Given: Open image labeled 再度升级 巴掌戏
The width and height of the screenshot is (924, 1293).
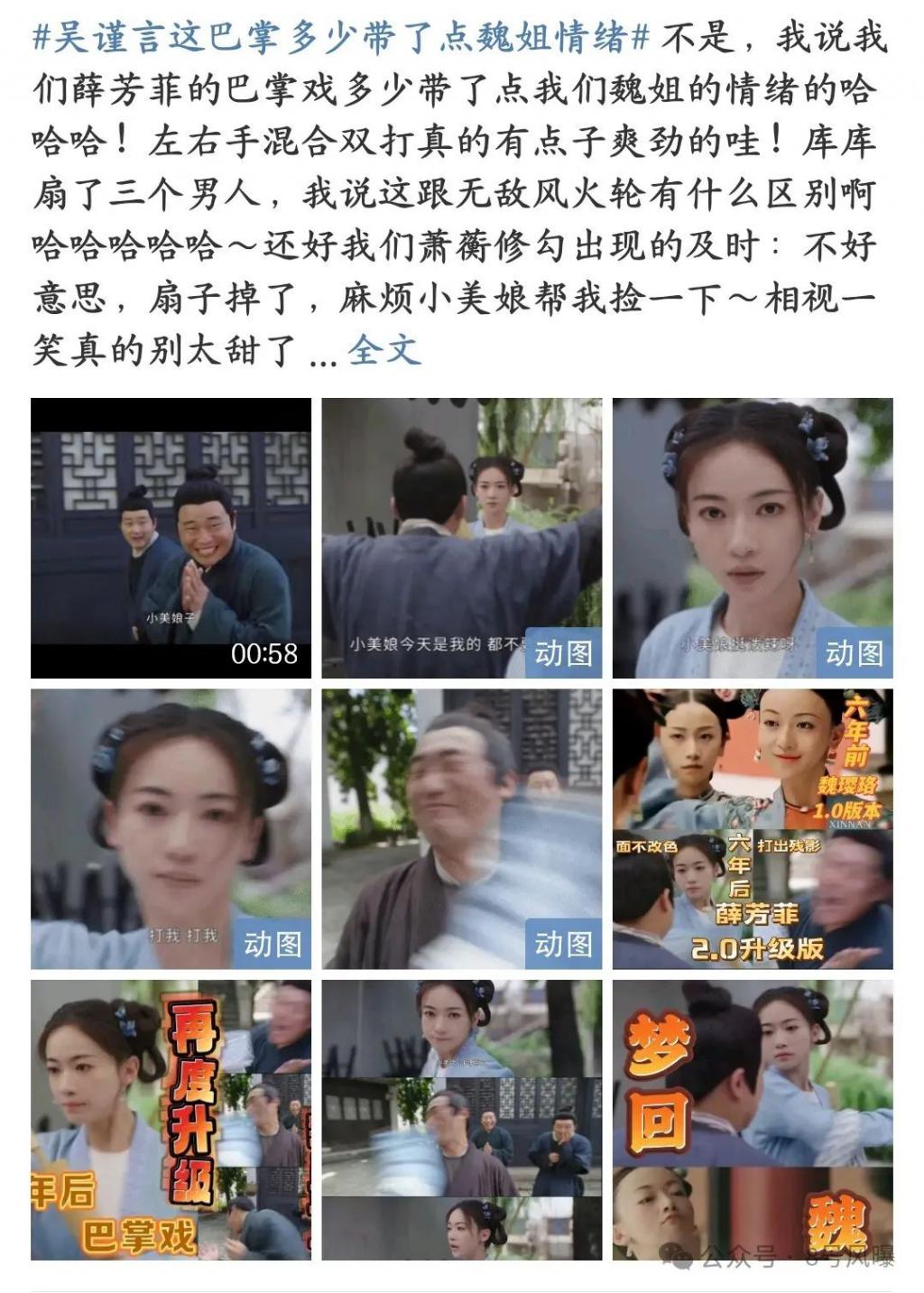Looking at the screenshot, I should 171,1120.
